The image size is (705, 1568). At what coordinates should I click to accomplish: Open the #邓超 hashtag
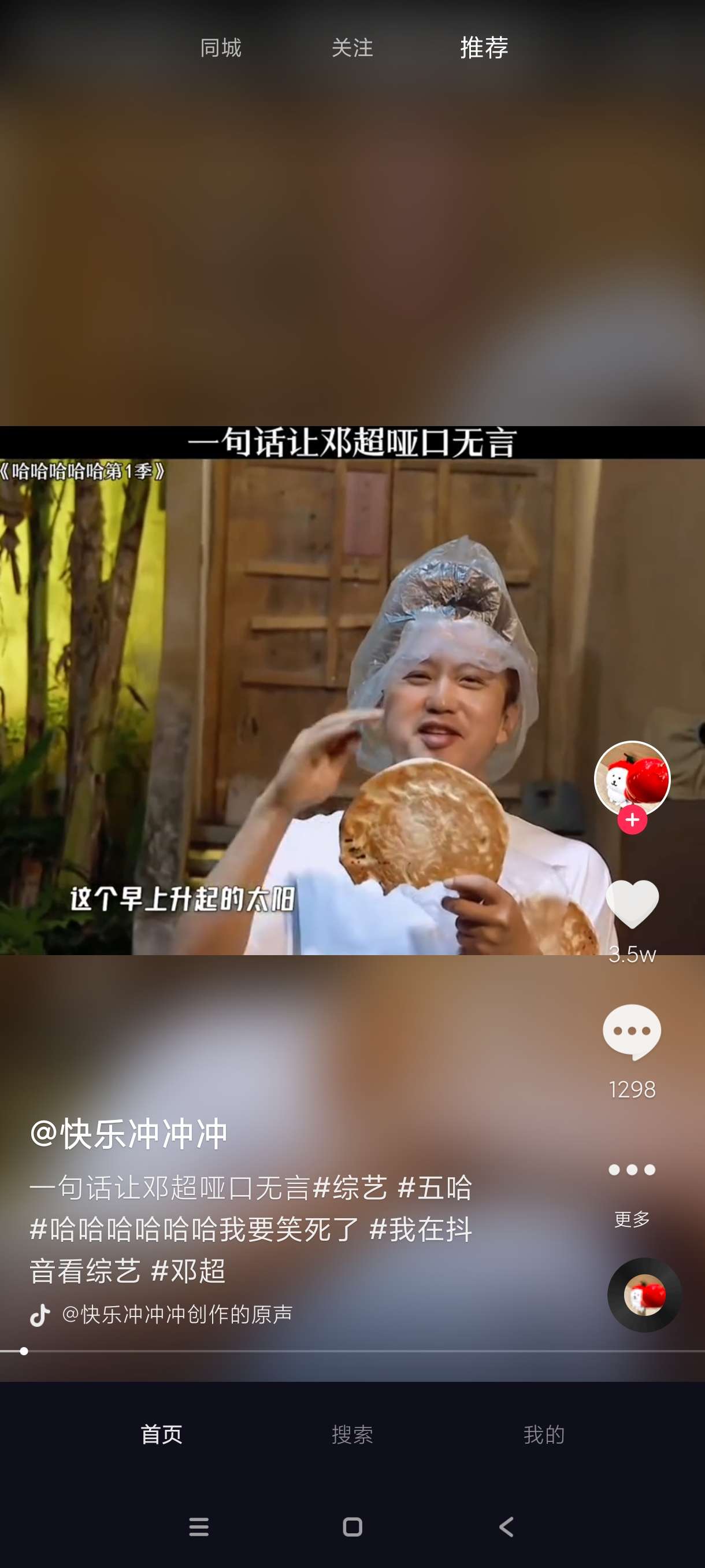[188, 1270]
